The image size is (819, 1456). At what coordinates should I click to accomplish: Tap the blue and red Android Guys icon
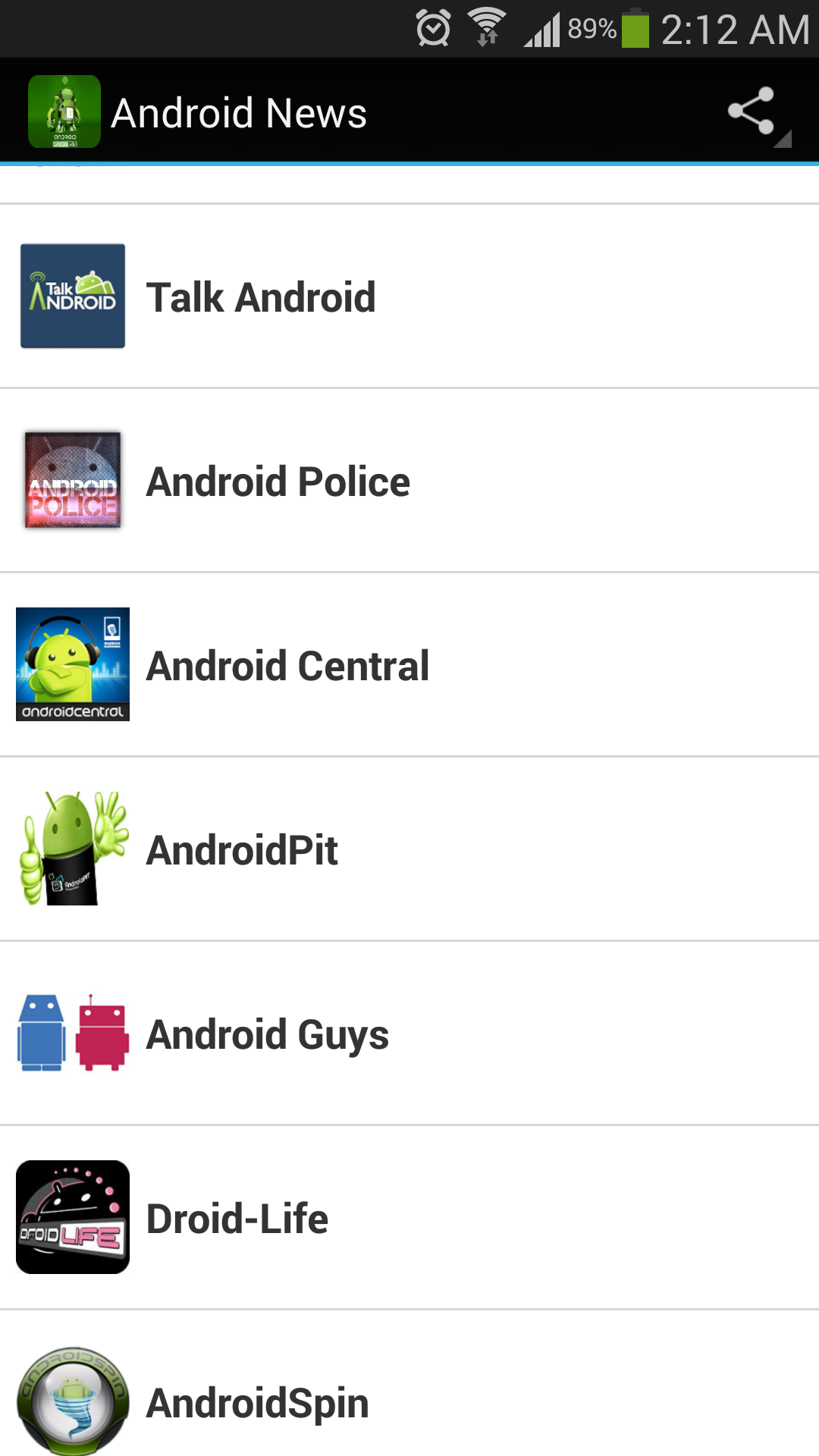click(72, 1034)
